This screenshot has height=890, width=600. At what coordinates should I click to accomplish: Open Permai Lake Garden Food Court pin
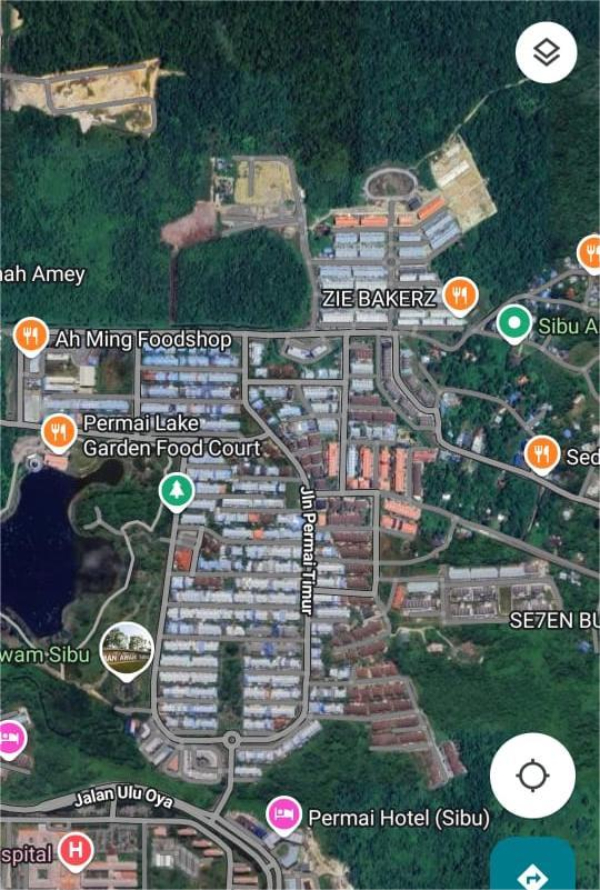tap(60, 432)
